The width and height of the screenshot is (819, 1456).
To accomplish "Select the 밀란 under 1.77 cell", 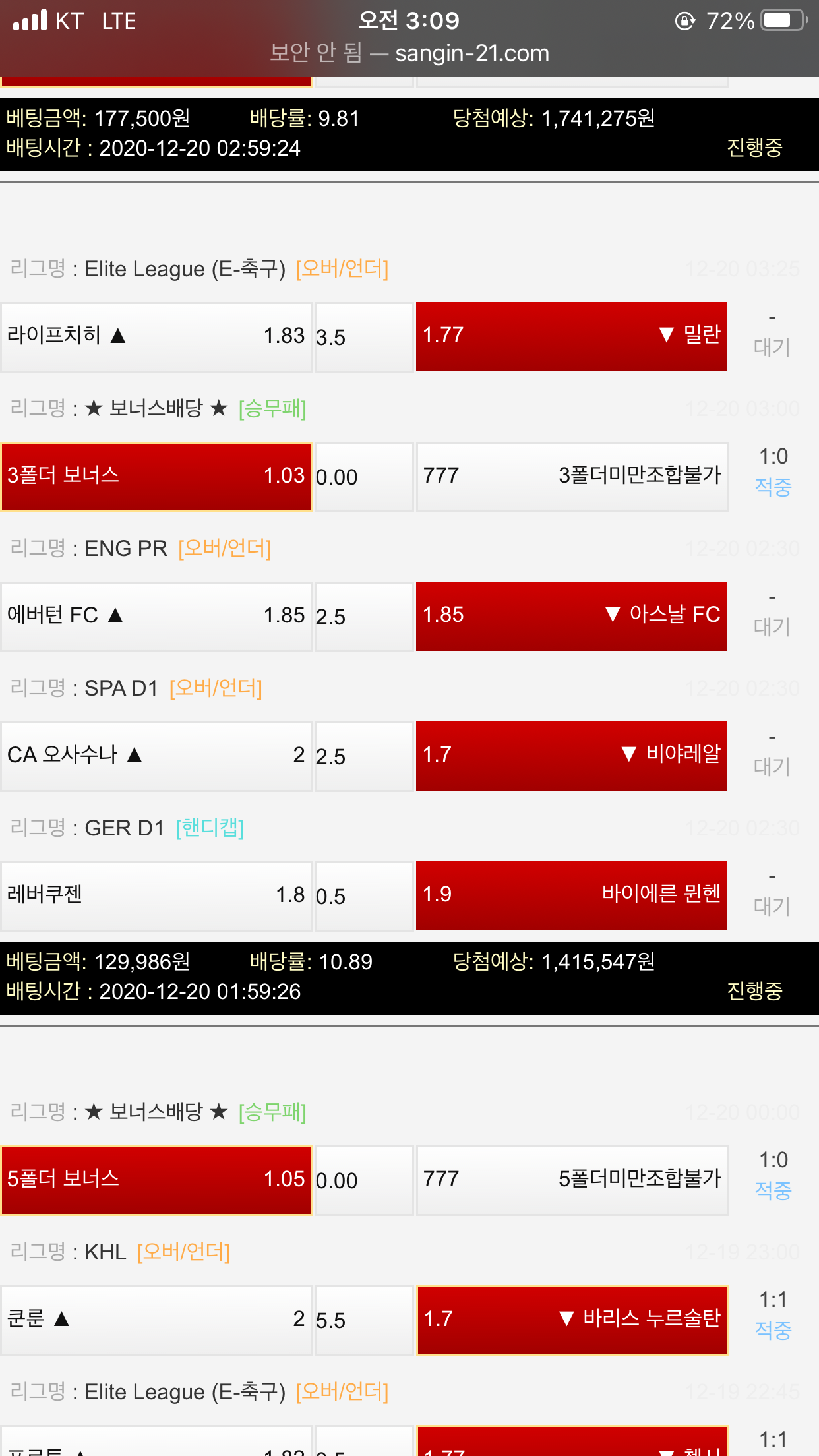I will point(571,336).
